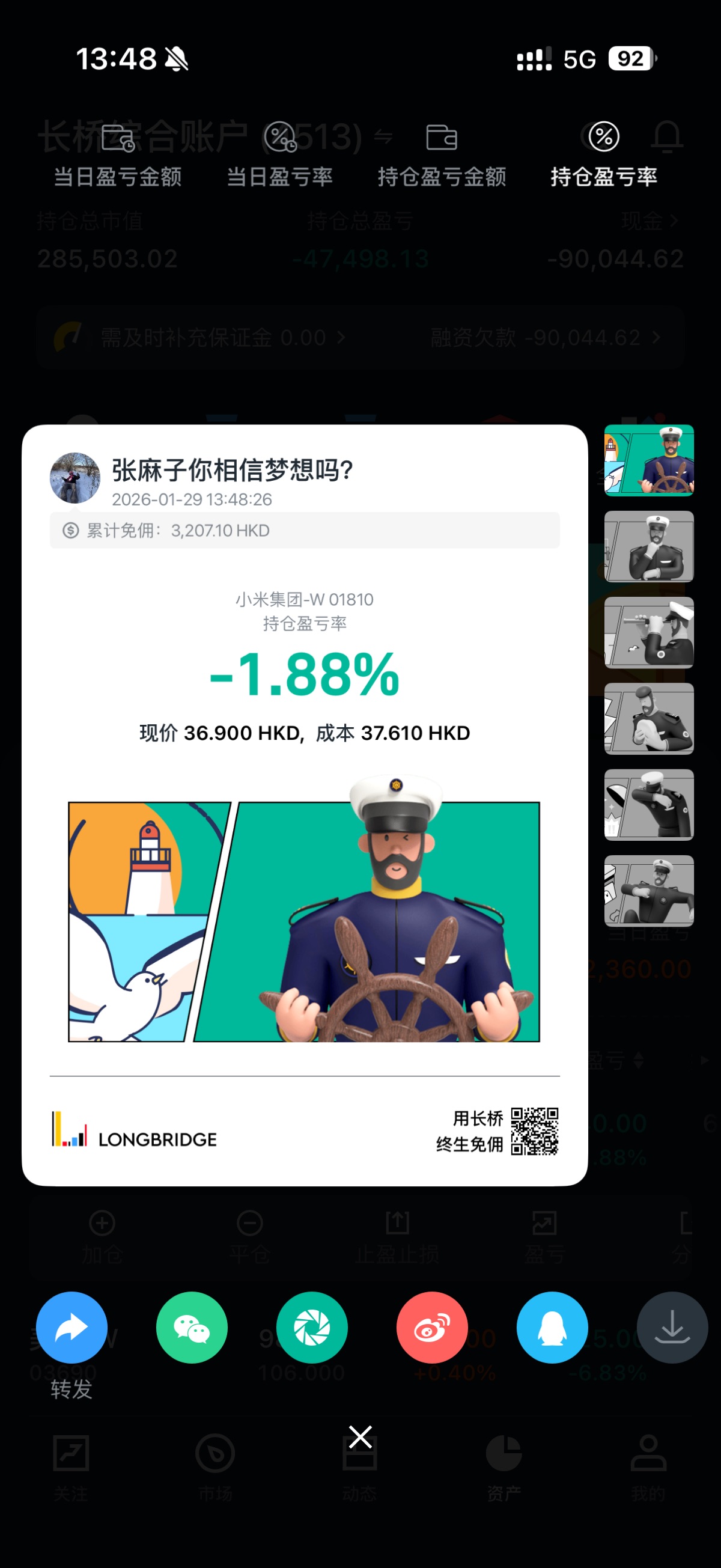
Task: Switch to the 当日盈亏金额 share tab
Action: point(117,155)
